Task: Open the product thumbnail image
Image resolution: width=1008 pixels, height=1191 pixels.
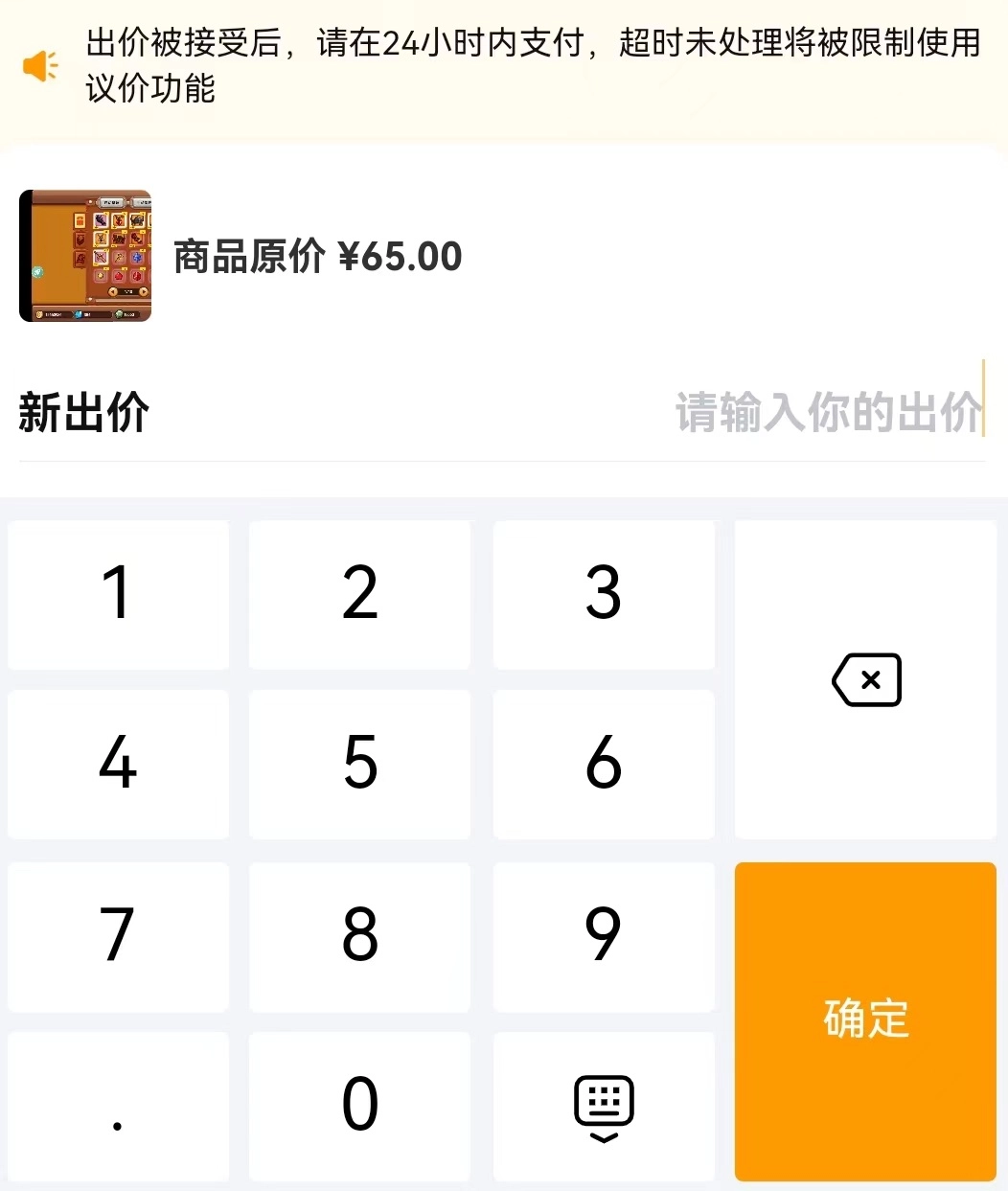Action: [x=86, y=256]
